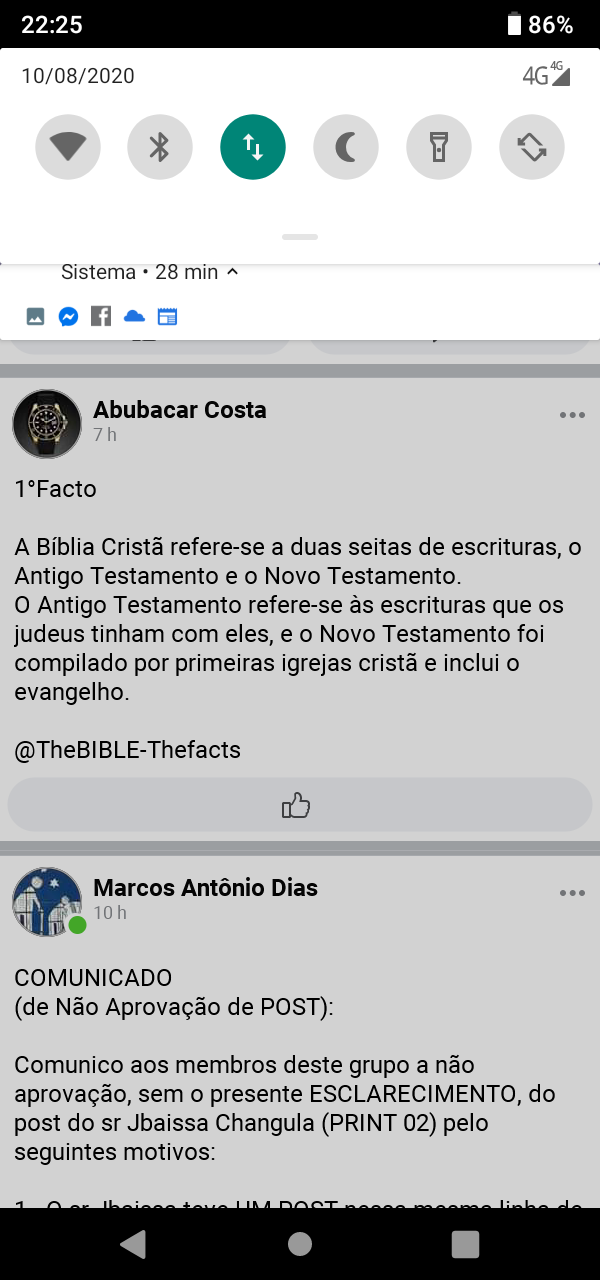Like Abubacar Costa's post

tap(297, 805)
